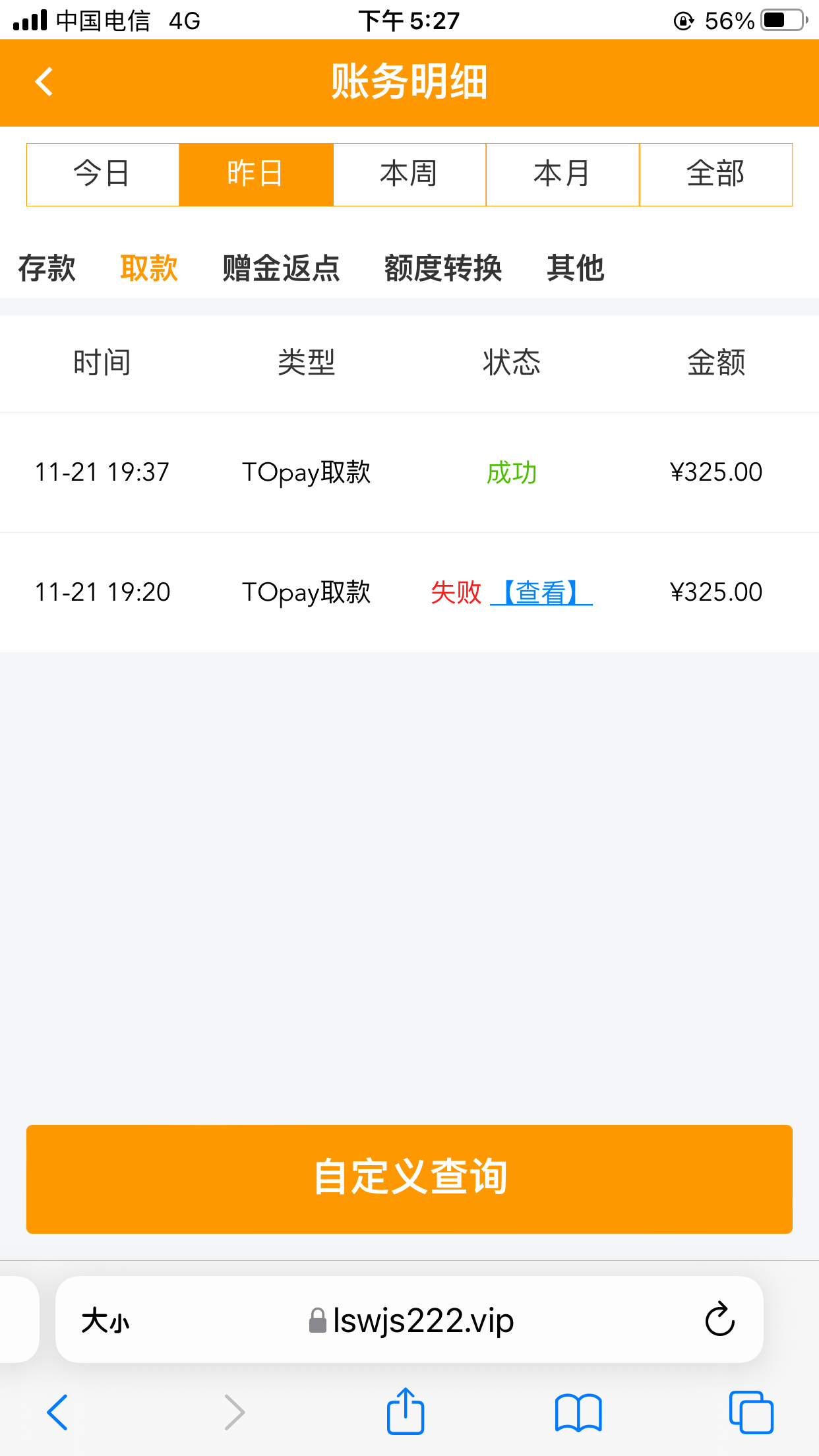
Task: Go back from 账务明细 page
Action: tap(44, 82)
